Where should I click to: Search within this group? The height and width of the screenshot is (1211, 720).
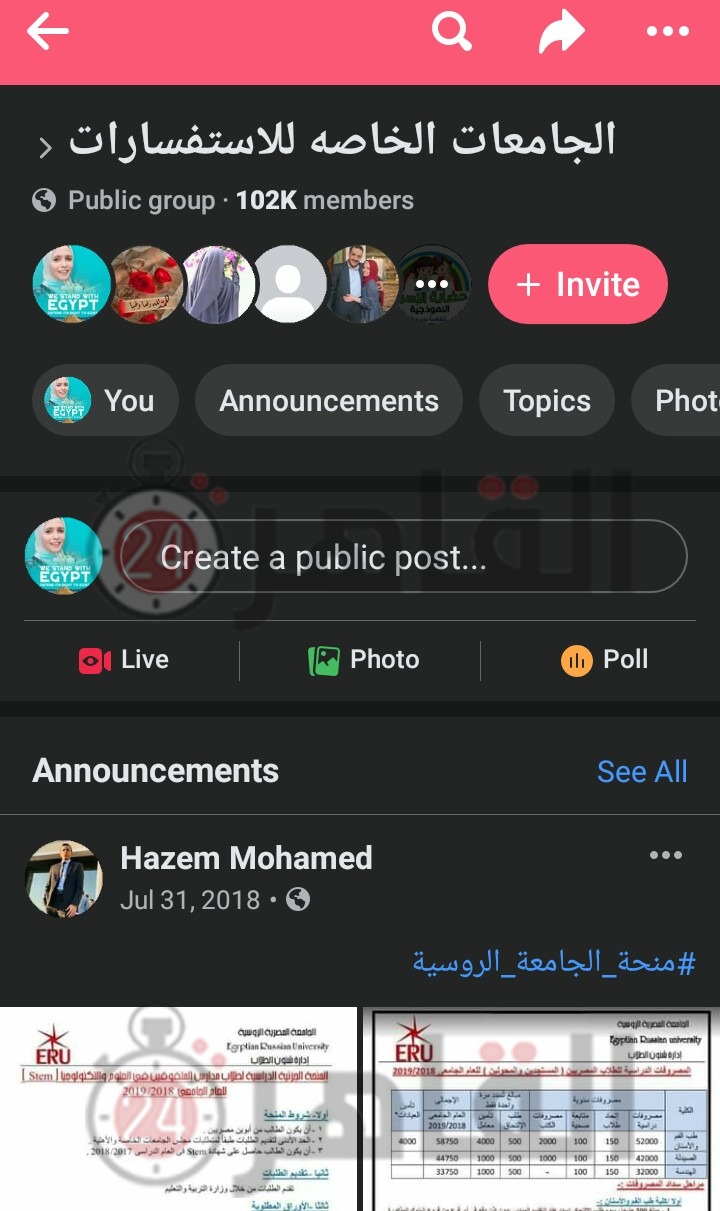coord(451,32)
